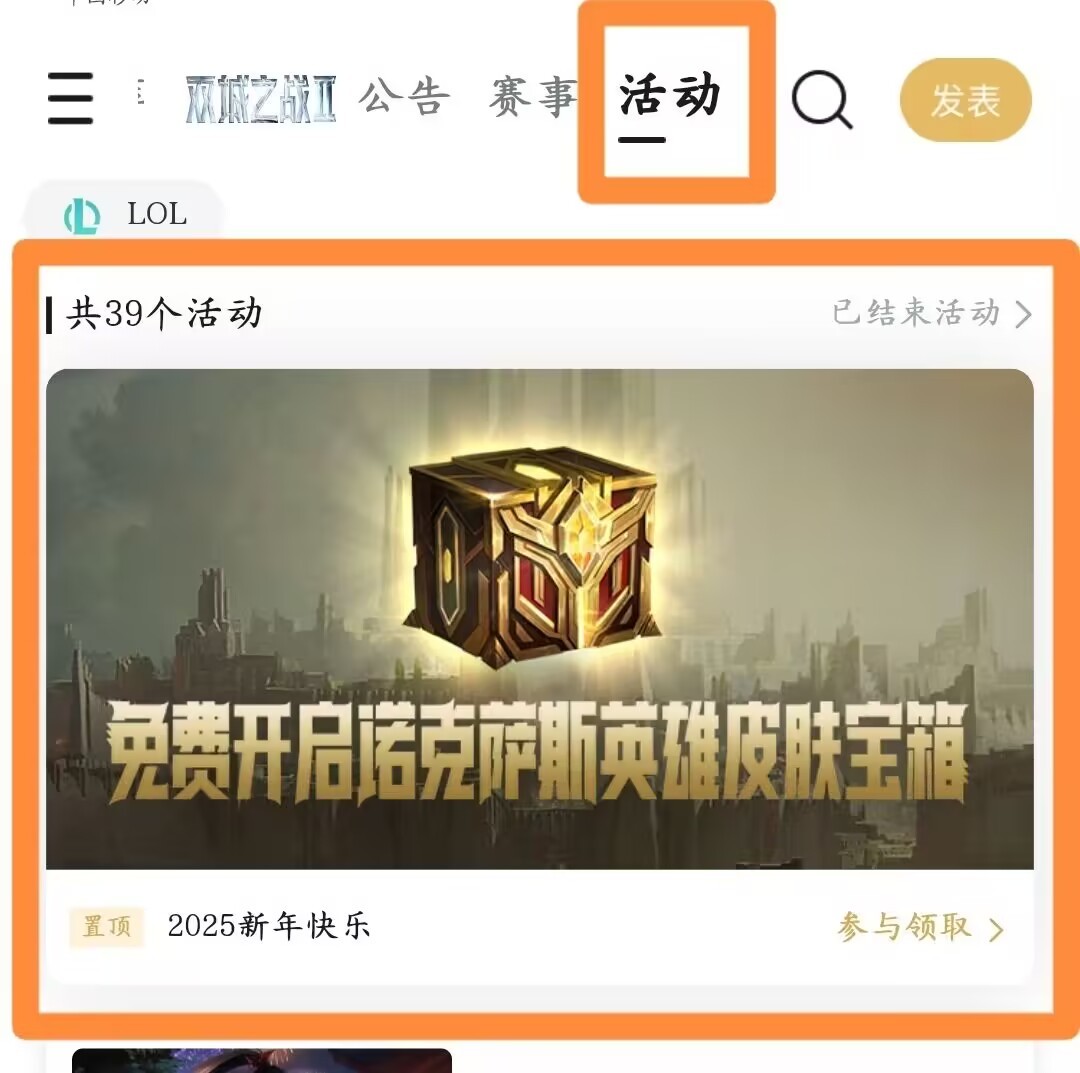Tap the 发表 button
This screenshot has height=1073, width=1080.
click(x=965, y=100)
